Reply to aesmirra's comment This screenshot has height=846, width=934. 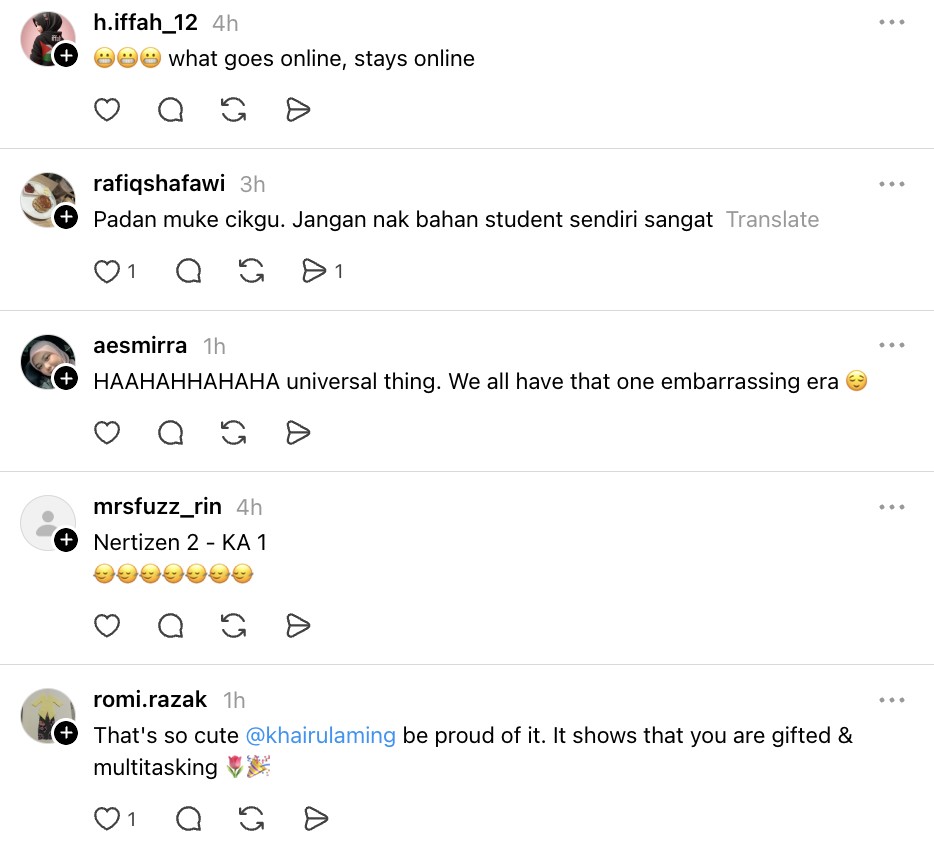click(x=171, y=432)
